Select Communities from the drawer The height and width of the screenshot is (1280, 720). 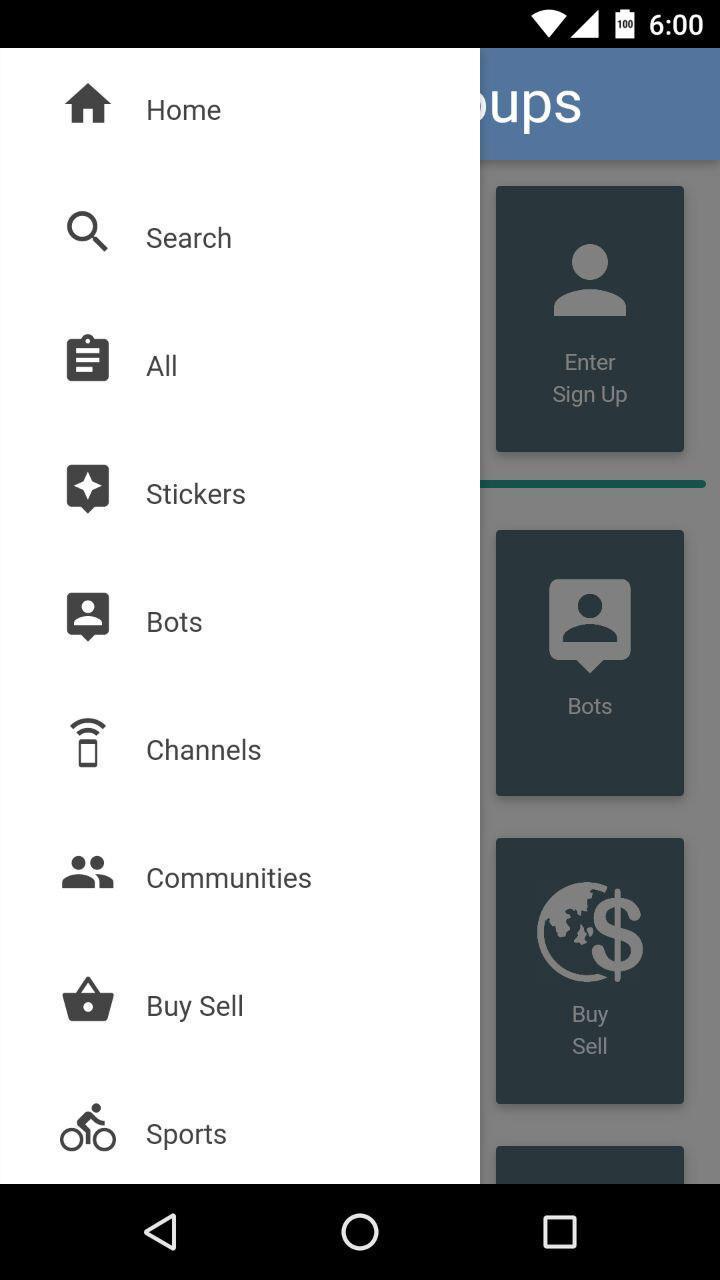pyautogui.click(x=228, y=878)
